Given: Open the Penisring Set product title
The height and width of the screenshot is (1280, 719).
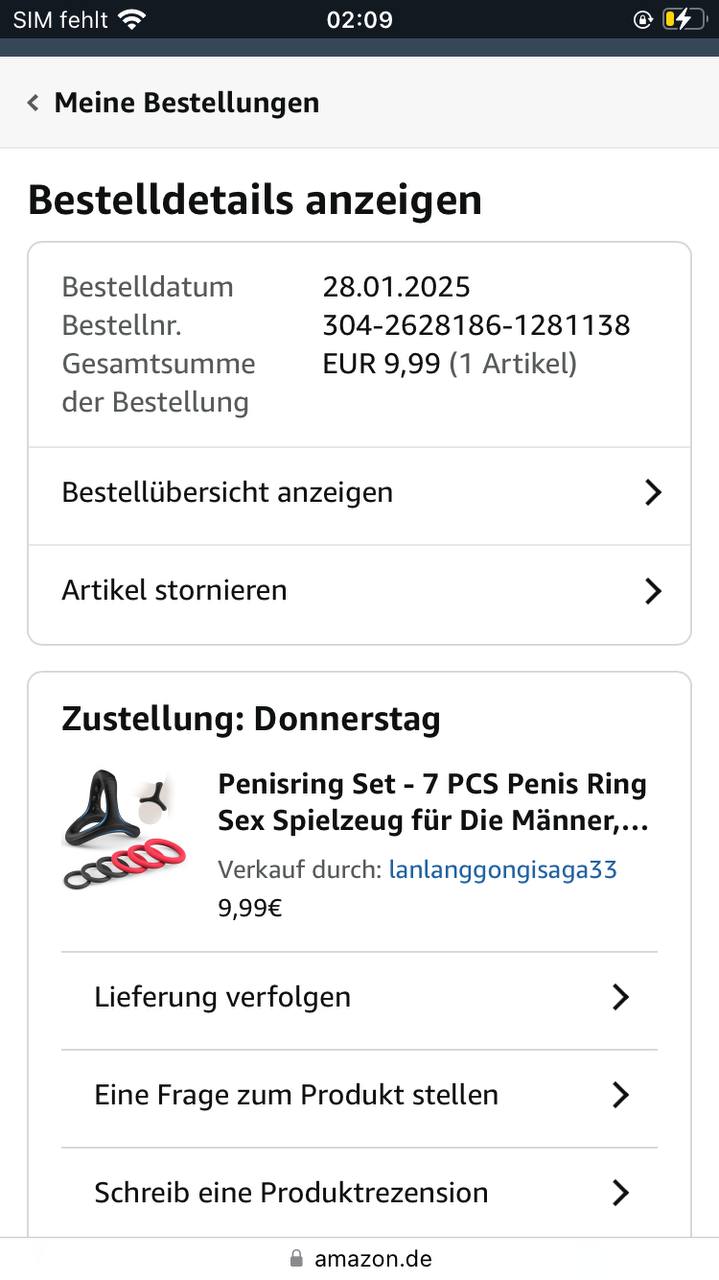Looking at the screenshot, I should tap(433, 803).
